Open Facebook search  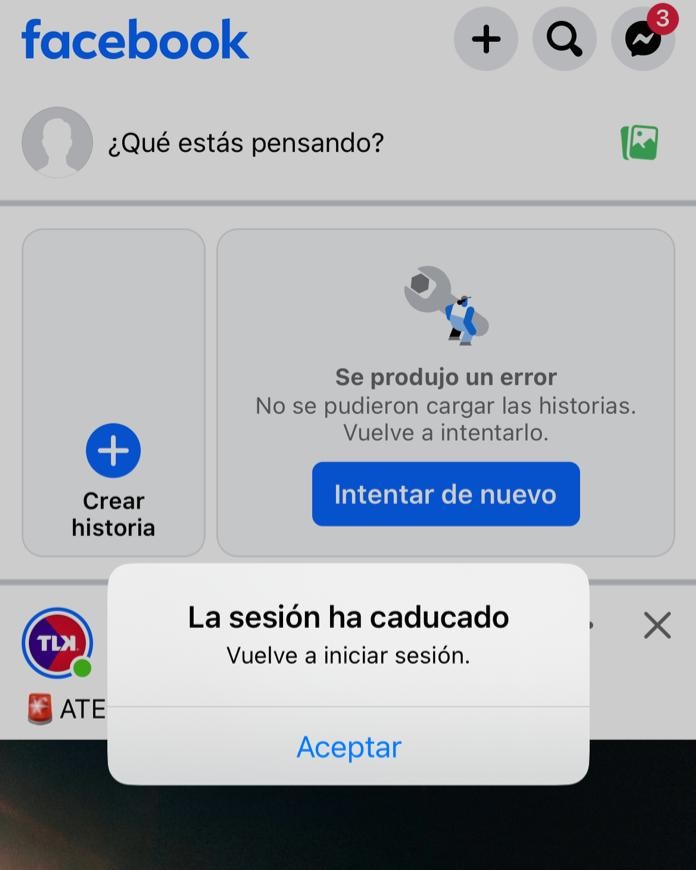(564, 40)
